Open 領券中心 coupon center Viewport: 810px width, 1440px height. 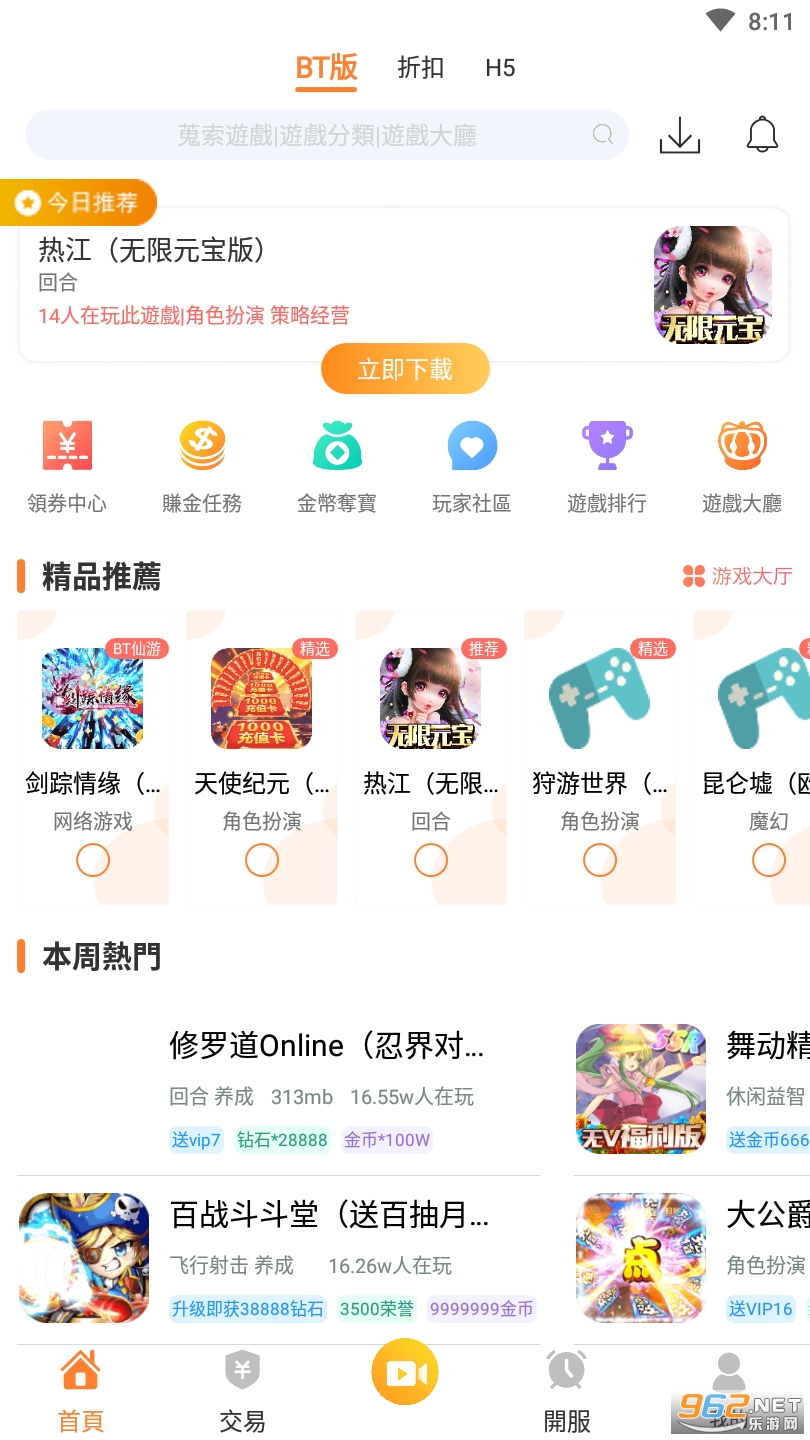(x=67, y=466)
